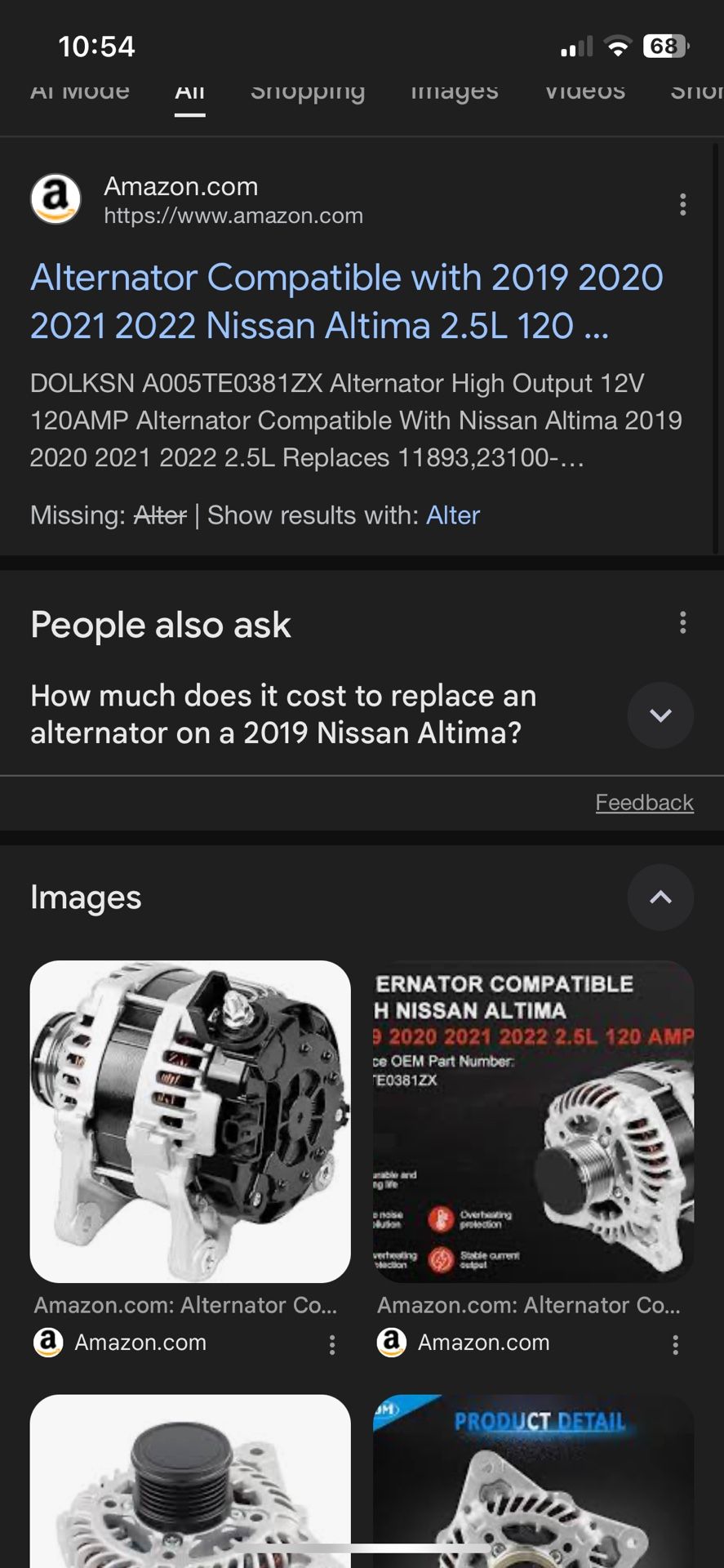The height and width of the screenshot is (1568, 724).
Task: Open the three-dot menu for the Amazon result
Action: click(x=683, y=204)
